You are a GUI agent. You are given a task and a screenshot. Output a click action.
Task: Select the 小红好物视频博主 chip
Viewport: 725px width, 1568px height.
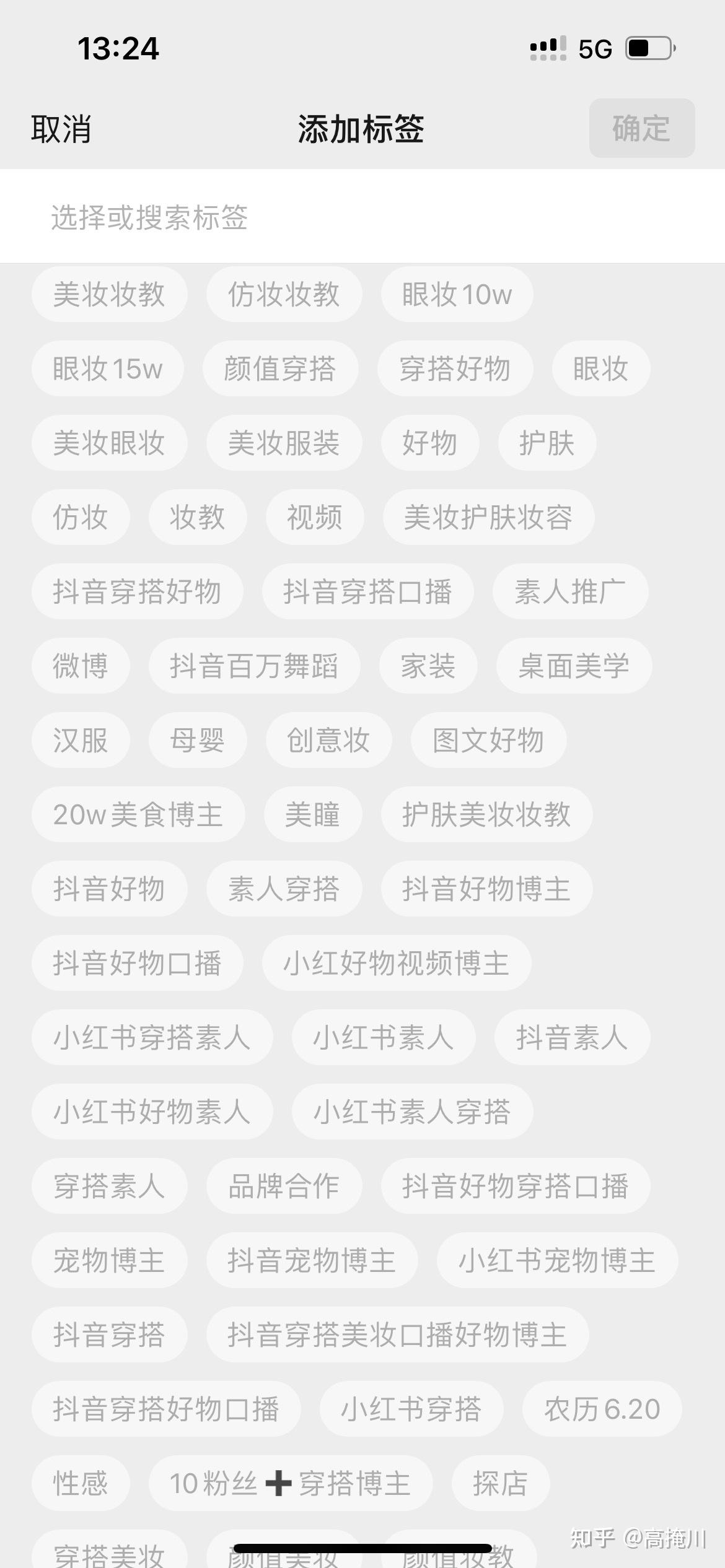(x=396, y=963)
